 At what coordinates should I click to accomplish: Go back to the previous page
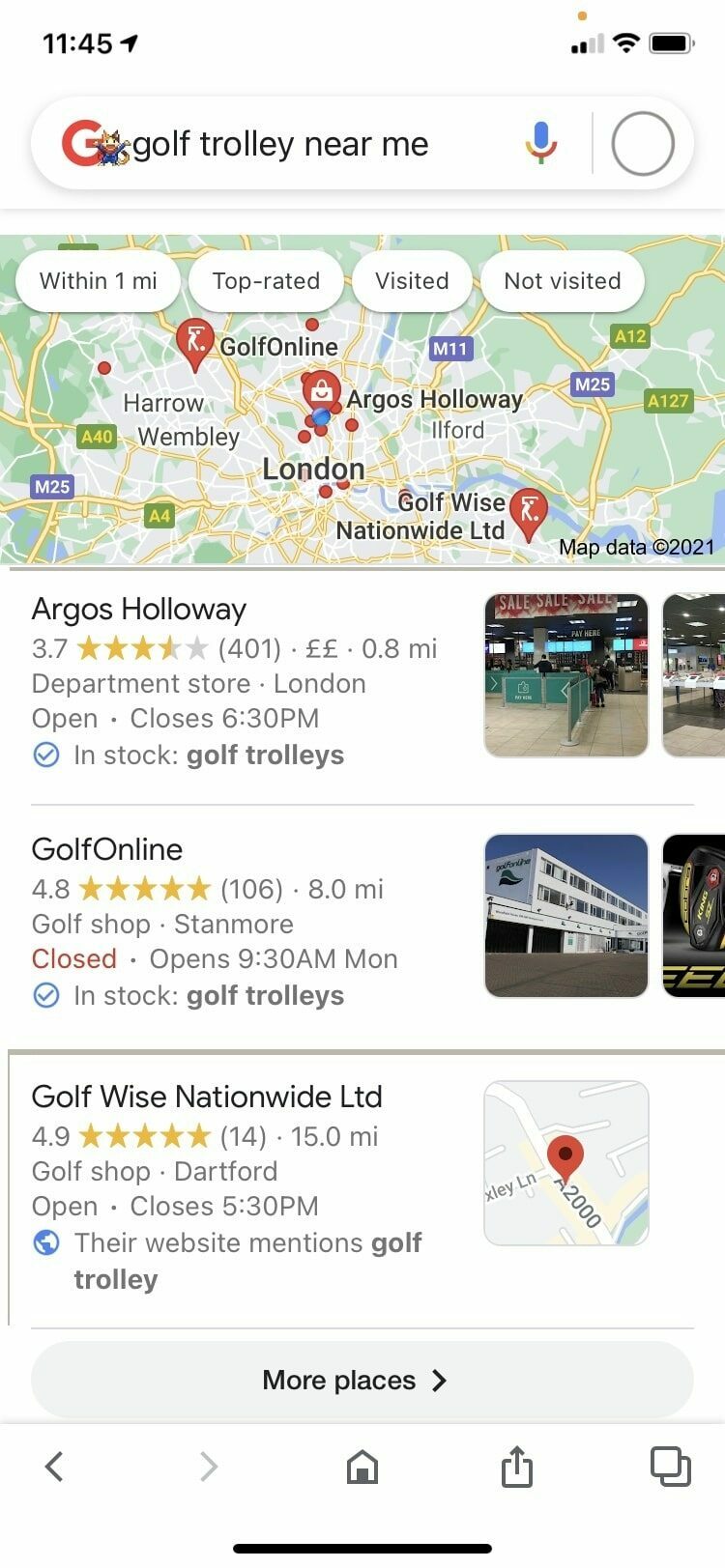tap(55, 1467)
